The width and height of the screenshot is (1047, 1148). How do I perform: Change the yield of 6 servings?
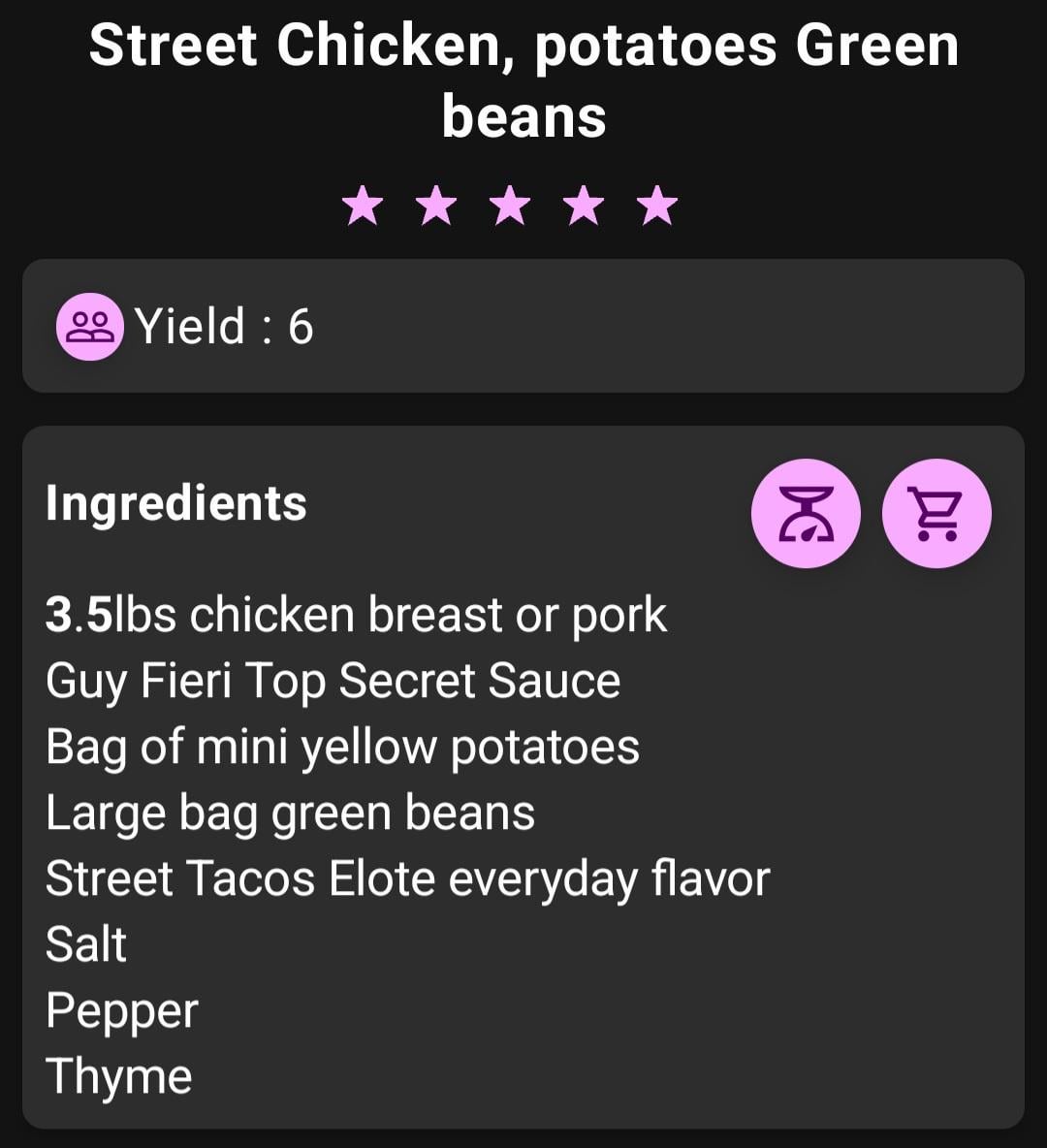[x=223, y=327]
